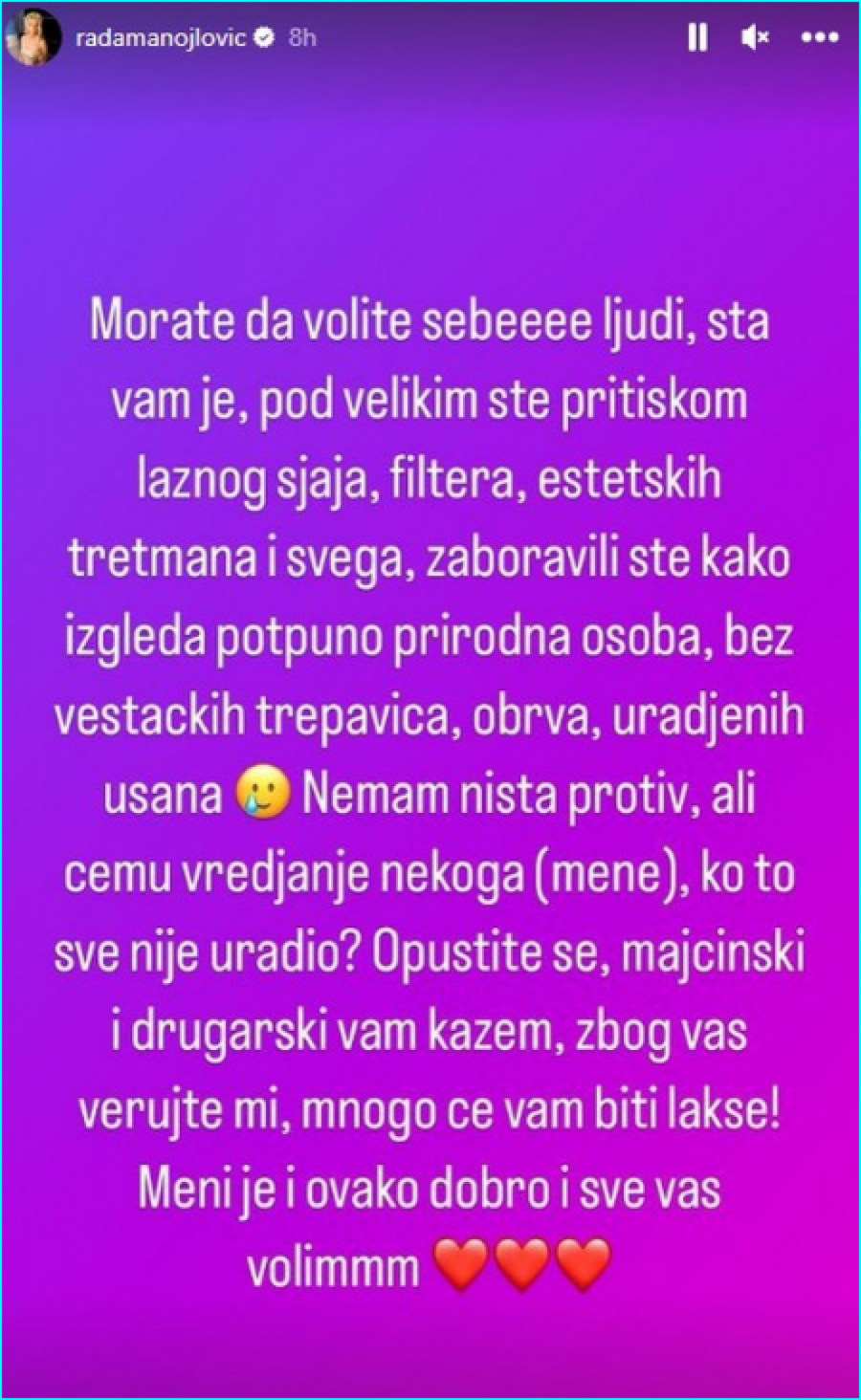Open the three-dot more options menu
Screen dimensions: 861x1400
(x=819, y=37)
